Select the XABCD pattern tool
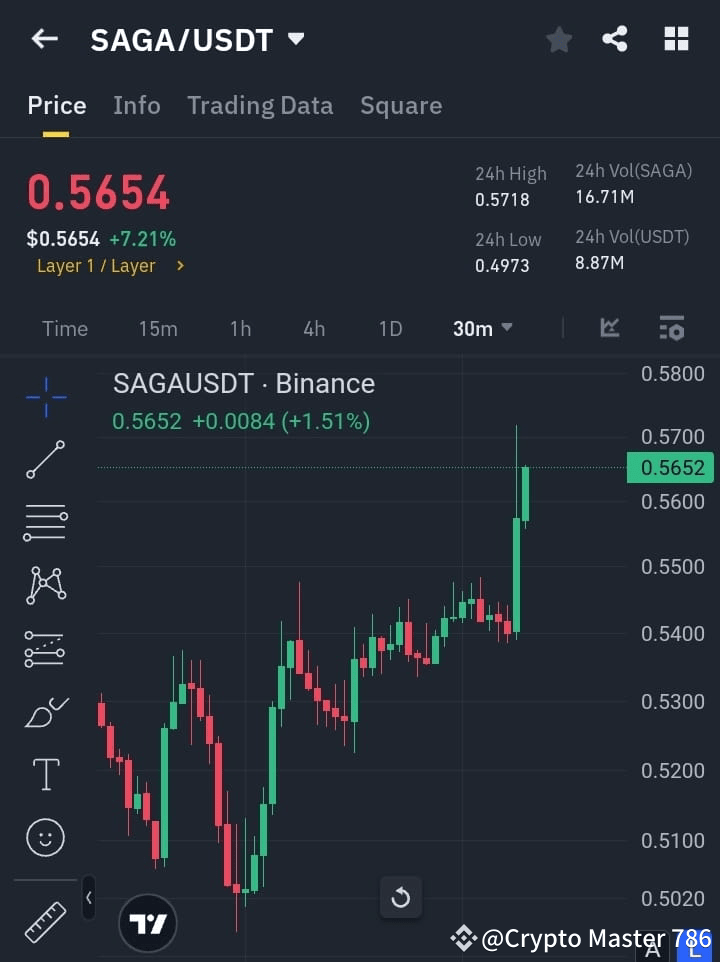Viewport: 720px width, 962px height. (45, 585)
